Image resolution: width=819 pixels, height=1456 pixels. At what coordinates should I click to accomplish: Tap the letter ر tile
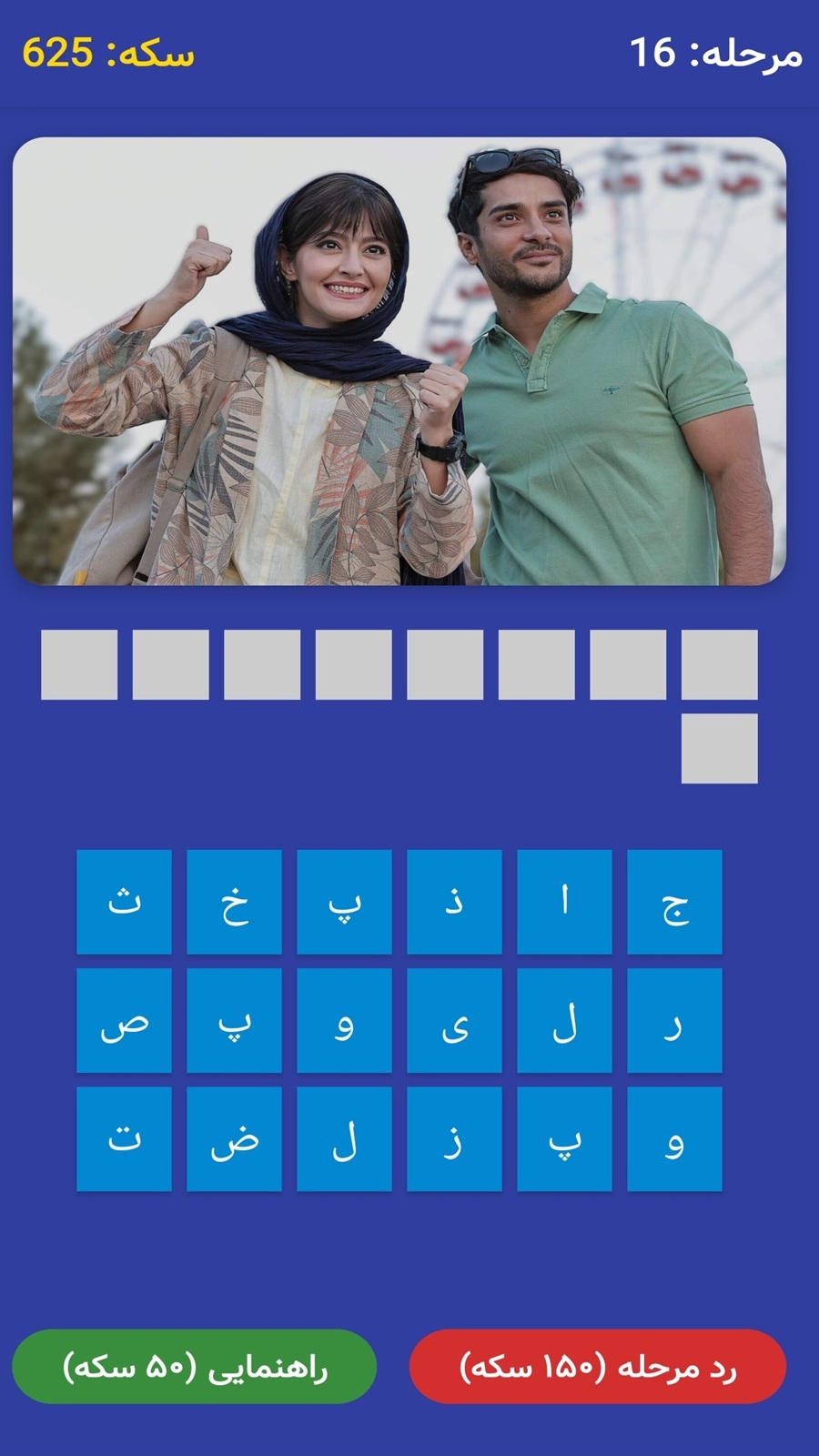(x=674, y=1020)
